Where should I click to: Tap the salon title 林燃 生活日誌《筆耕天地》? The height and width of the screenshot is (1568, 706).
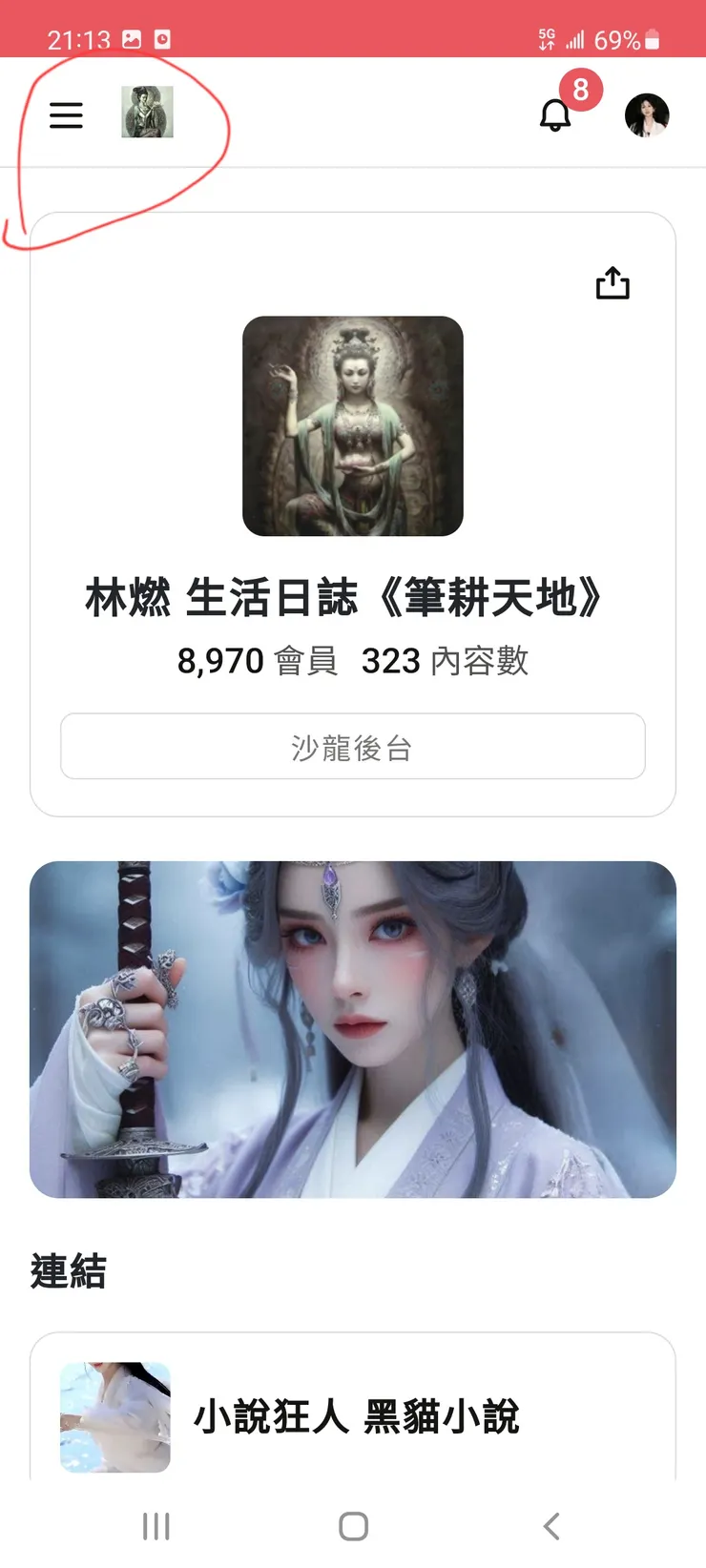(352, 599)
